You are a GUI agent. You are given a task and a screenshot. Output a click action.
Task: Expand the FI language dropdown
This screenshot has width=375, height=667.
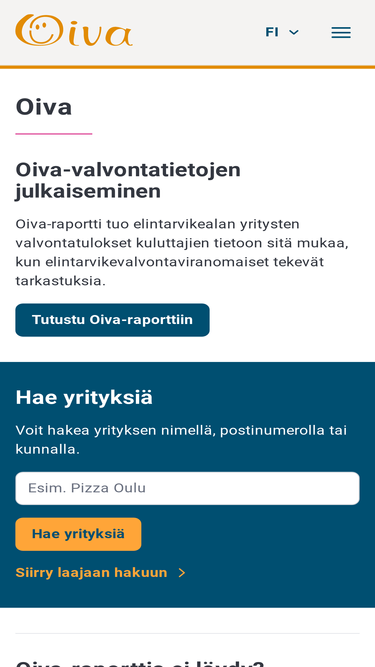click(282, 32)
